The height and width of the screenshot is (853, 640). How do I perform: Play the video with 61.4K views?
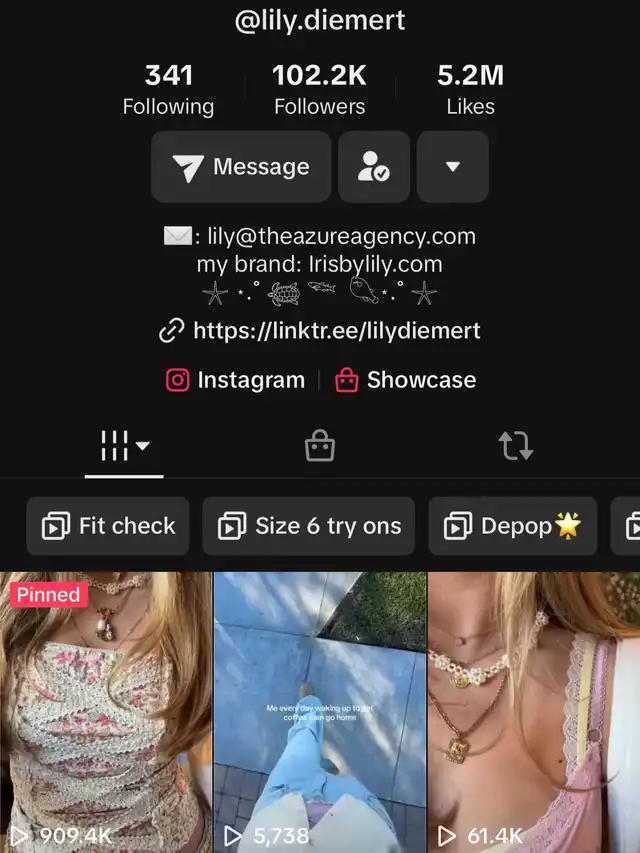534,710
